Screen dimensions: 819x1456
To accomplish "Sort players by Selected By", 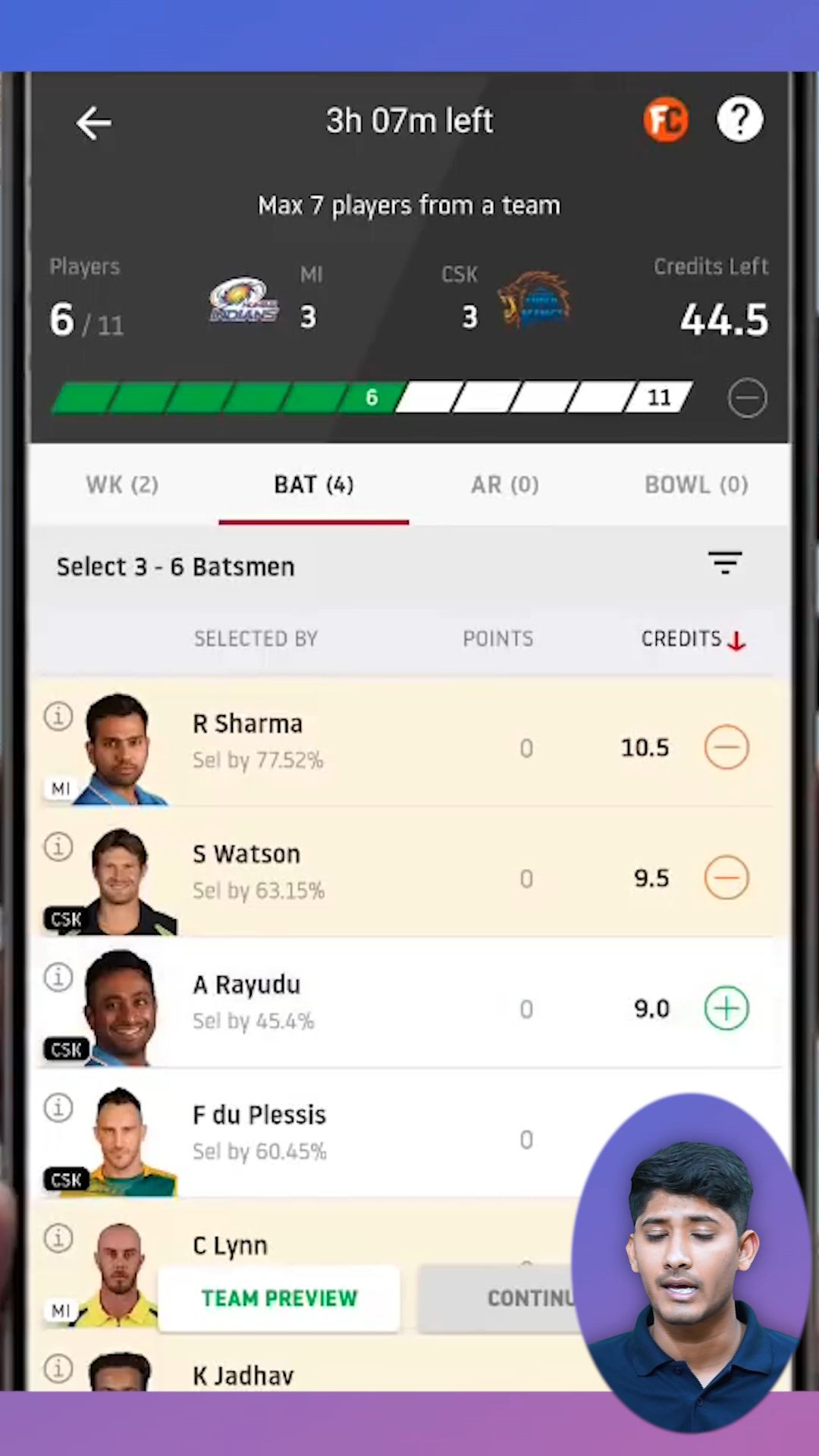I will [256, 639].
